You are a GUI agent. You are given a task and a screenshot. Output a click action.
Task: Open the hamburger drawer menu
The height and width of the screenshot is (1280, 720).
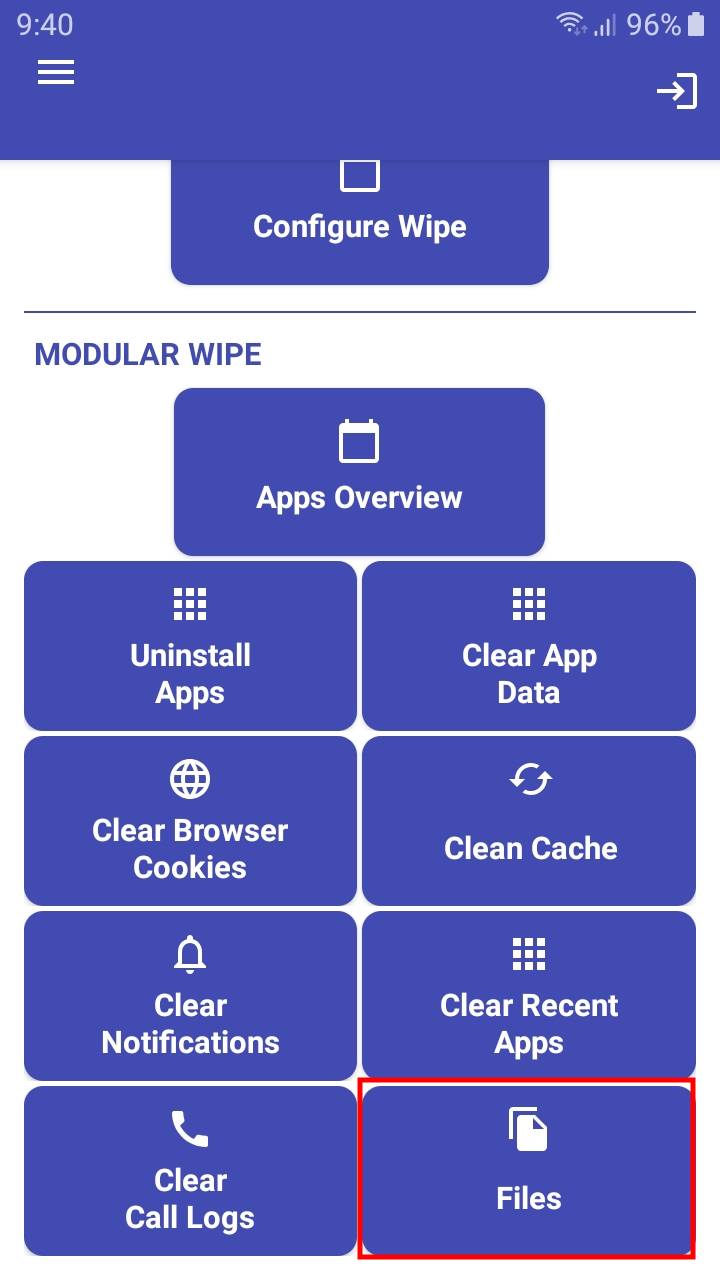tap(56, 72)
